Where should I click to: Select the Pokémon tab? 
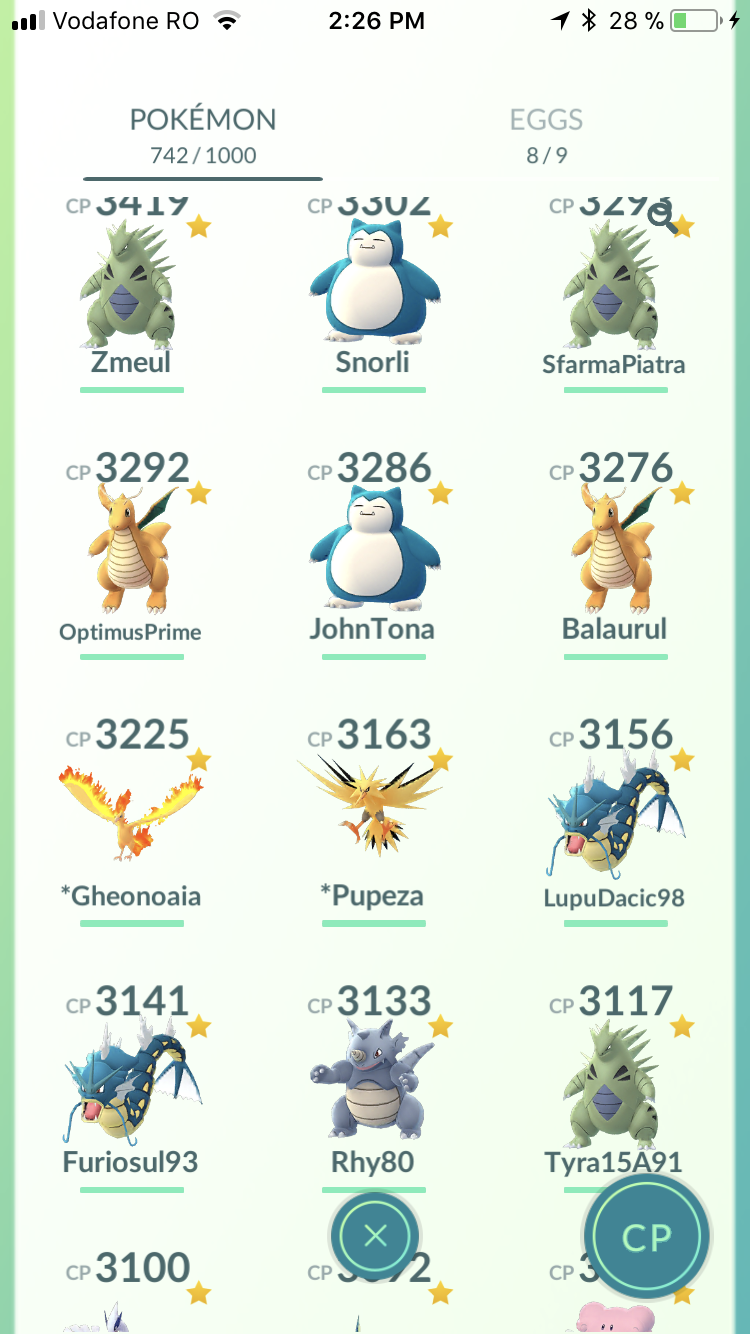[x=203, y=135]
